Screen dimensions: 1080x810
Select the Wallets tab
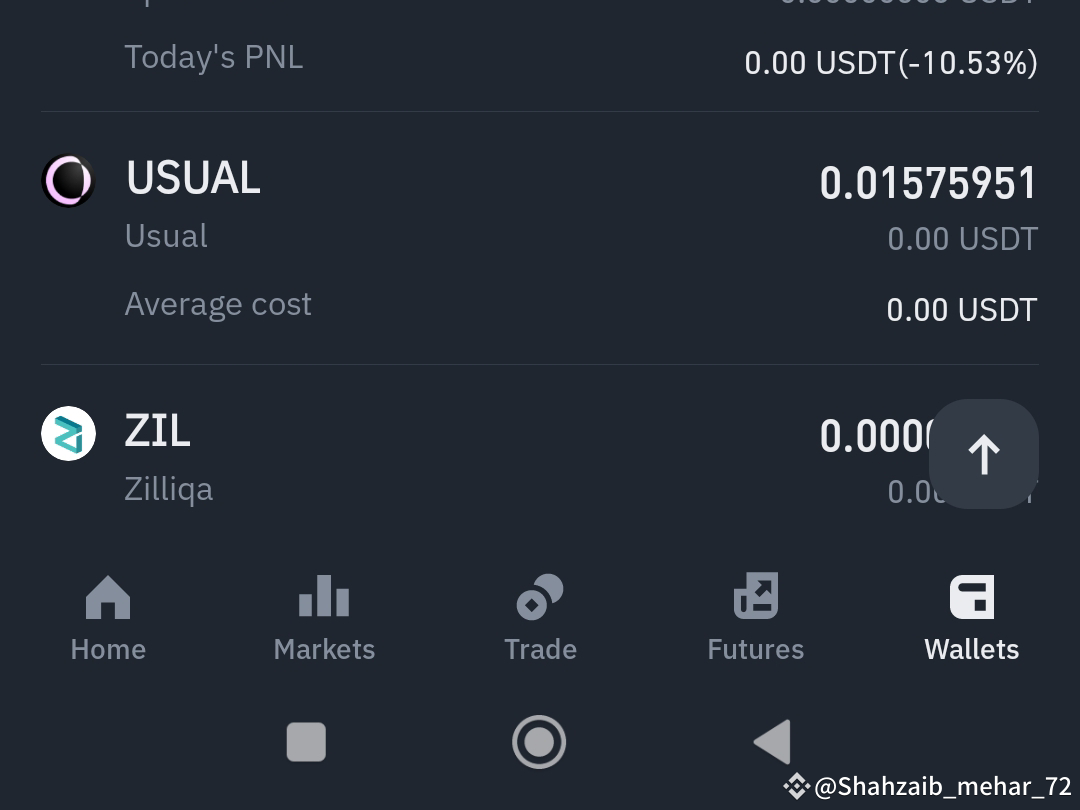(971, 619)
